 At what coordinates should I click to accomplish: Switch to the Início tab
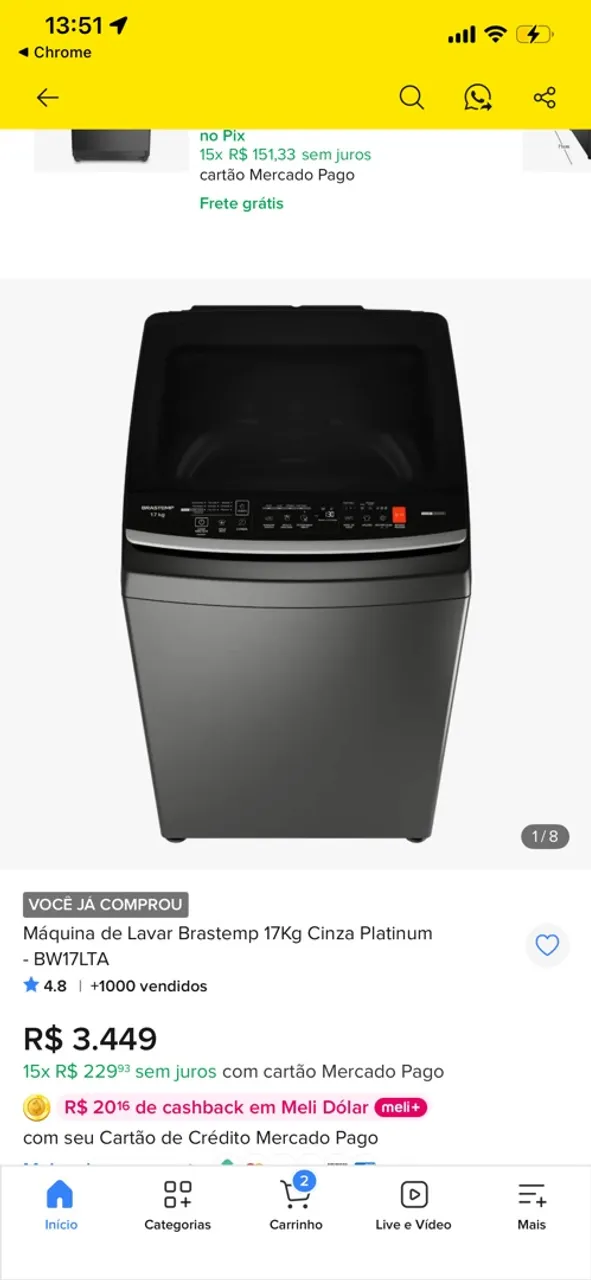(x=60, y=1205)
